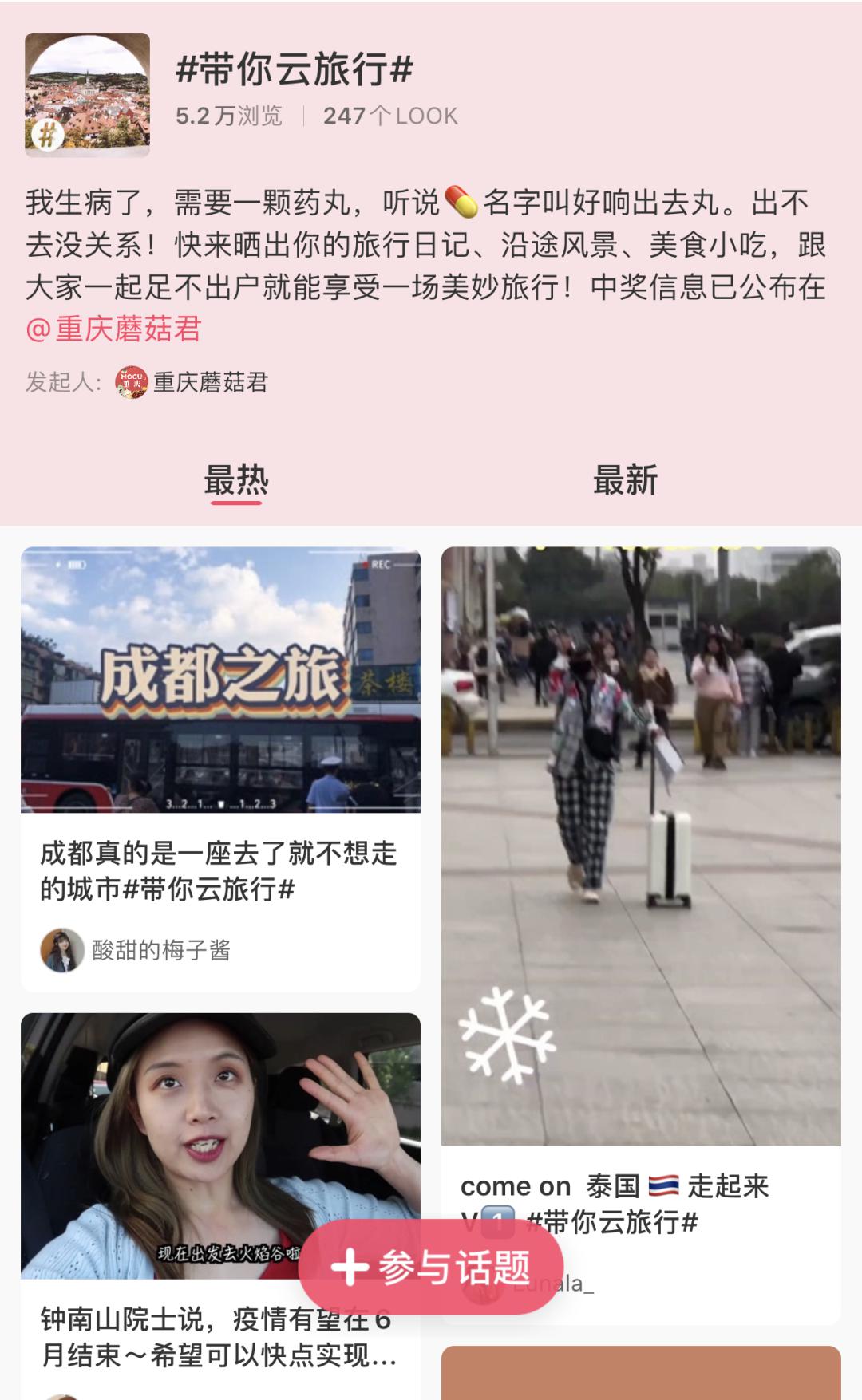Open the come on 泰国 走起来 post

641,846
